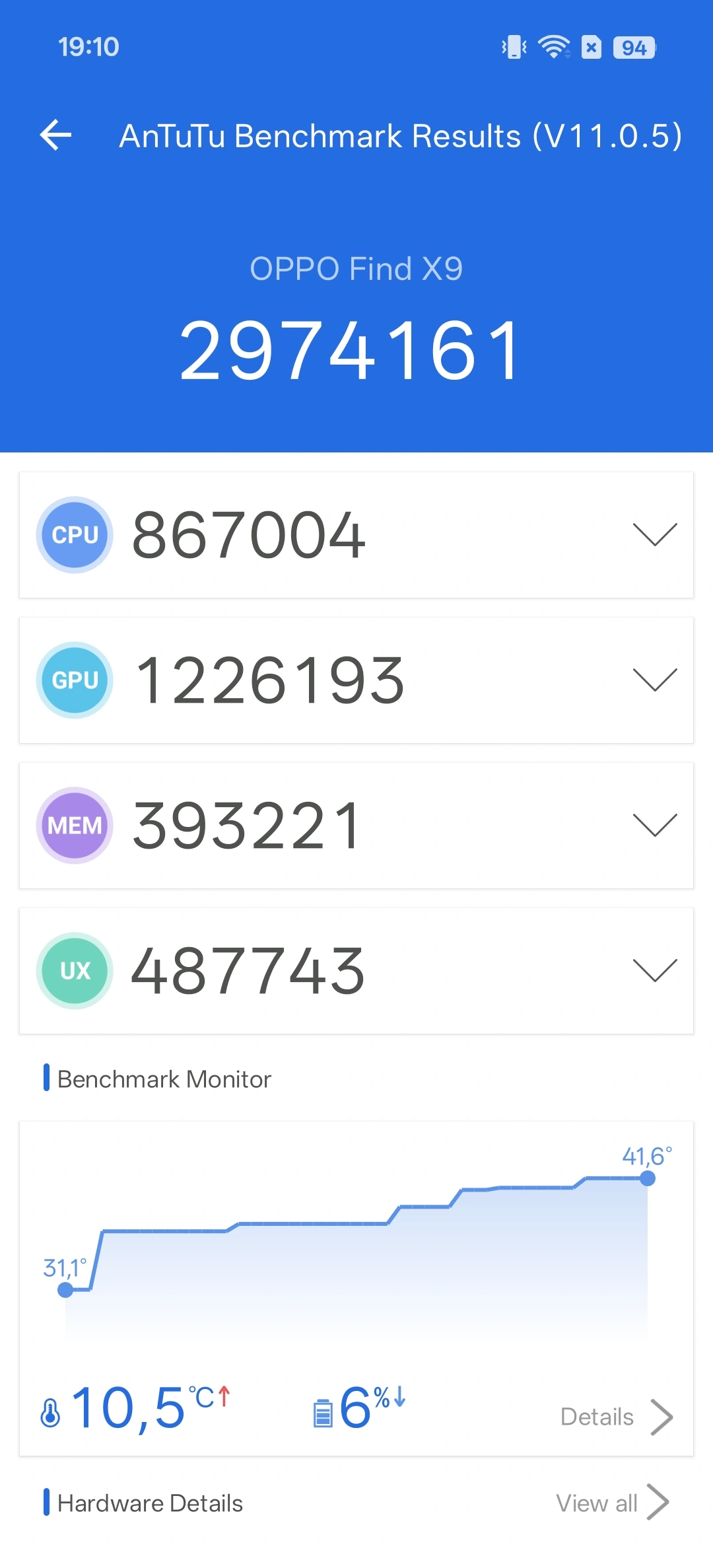View all hardware details
Viewport: 713px width, 1568px height.
611,1503
